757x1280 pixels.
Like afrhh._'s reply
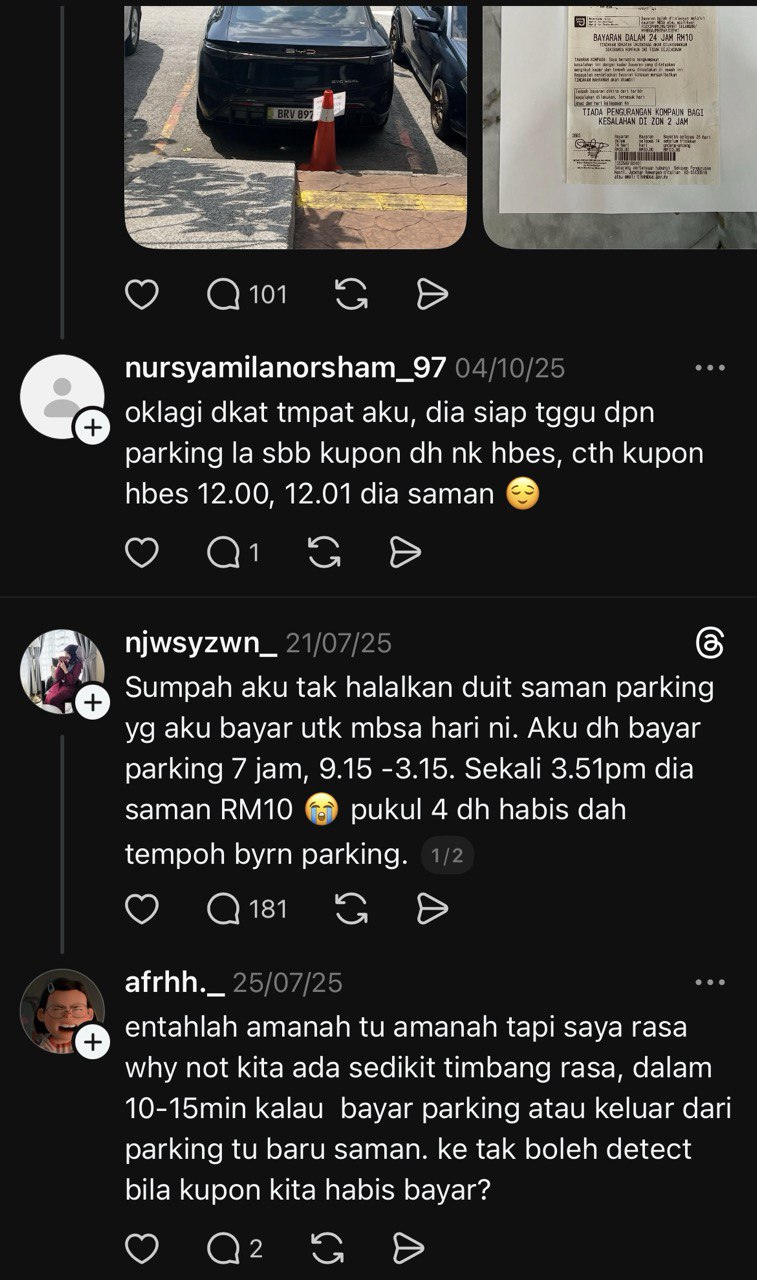tap(142, 1248)
